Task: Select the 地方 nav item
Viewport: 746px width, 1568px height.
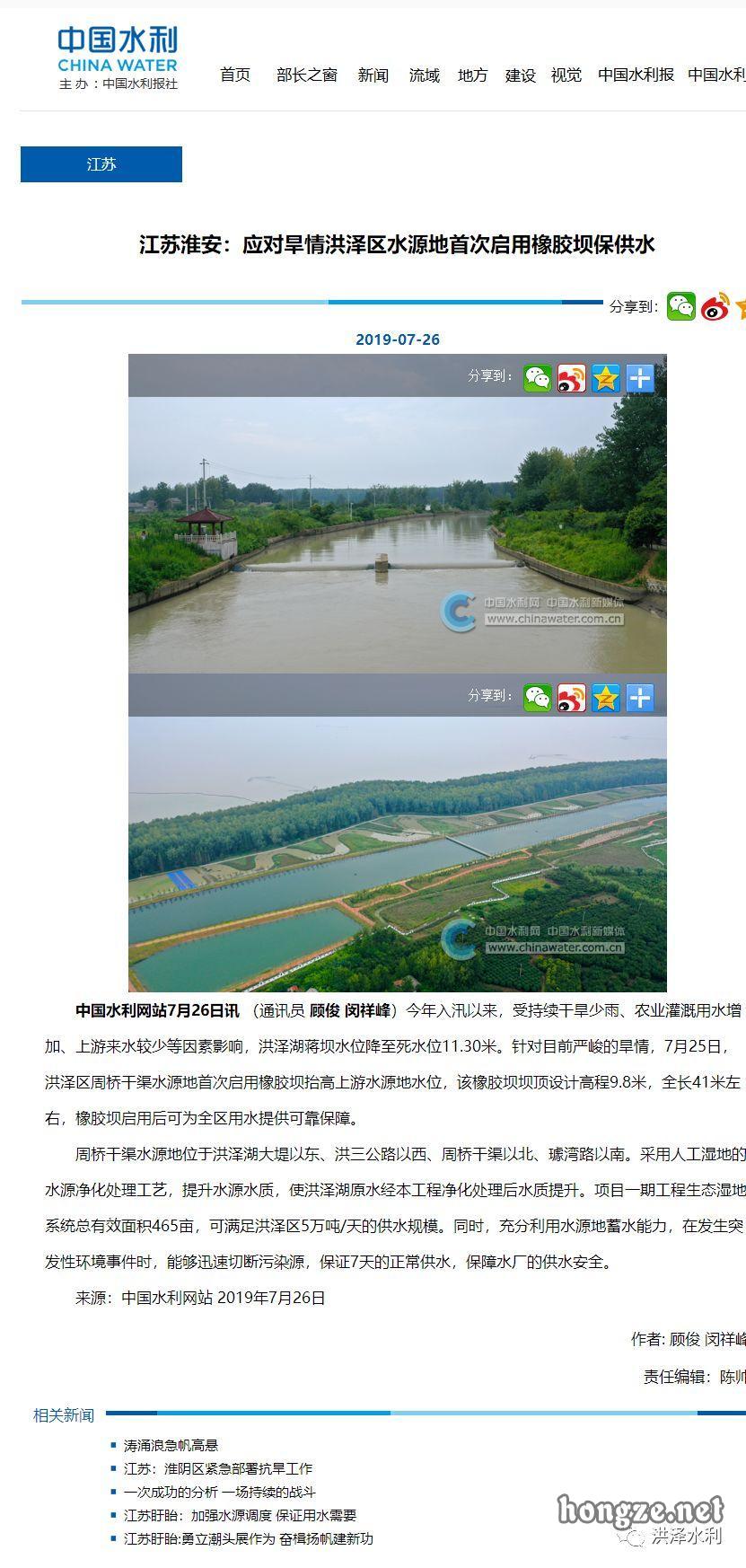Action: pos(472,75)
